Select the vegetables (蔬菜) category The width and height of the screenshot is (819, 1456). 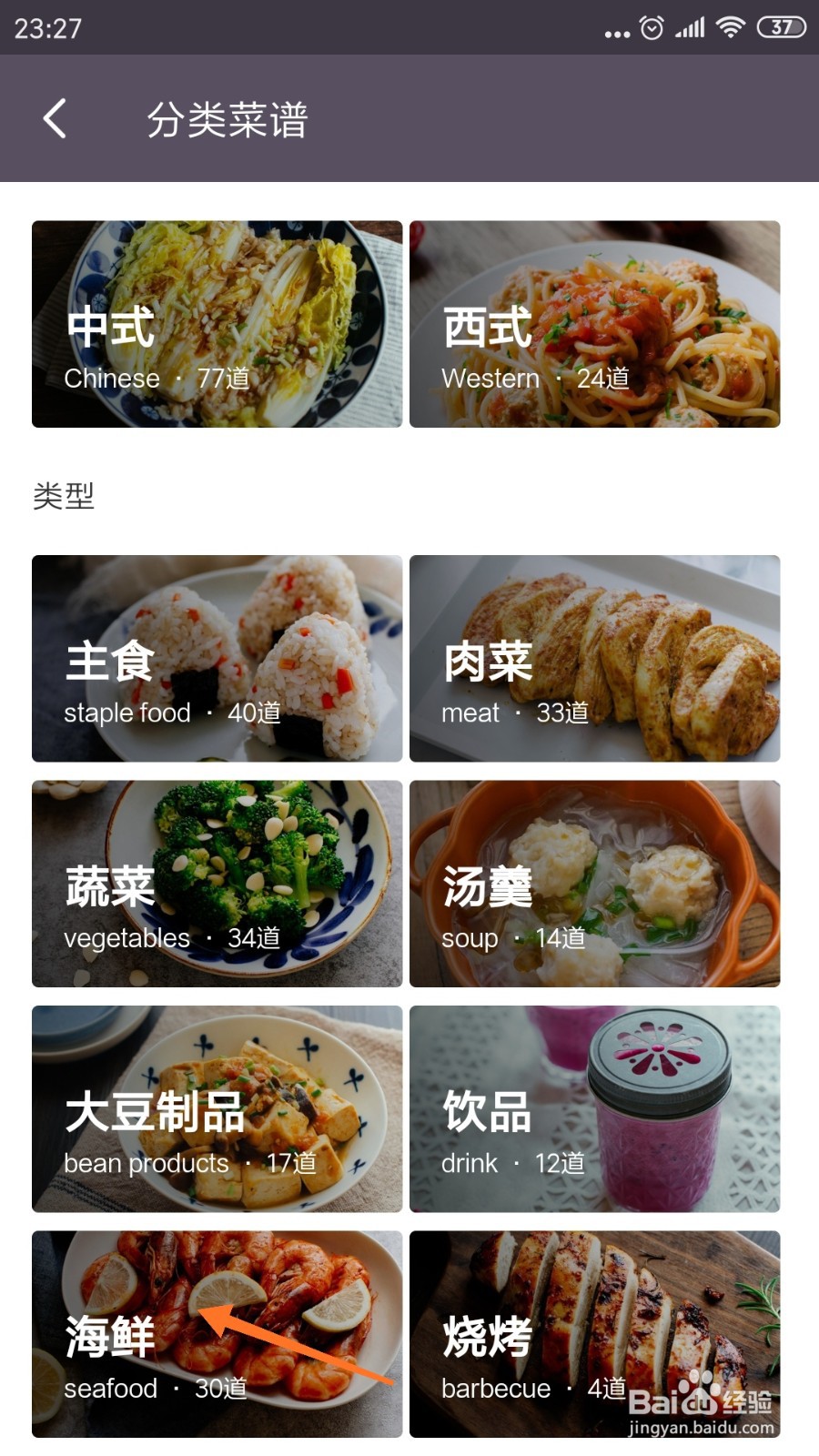point(216,883)
